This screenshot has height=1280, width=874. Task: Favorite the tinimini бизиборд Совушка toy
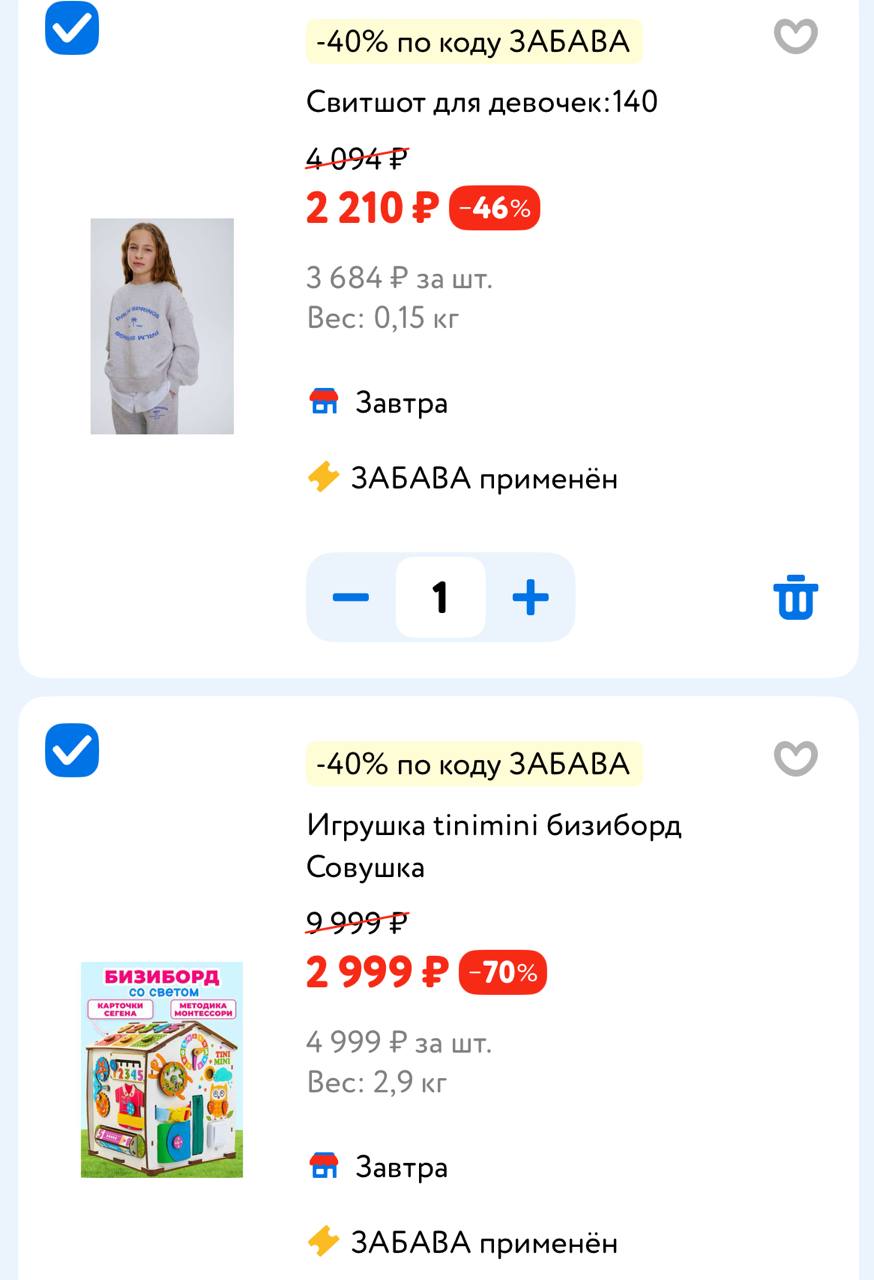[795, 759]
